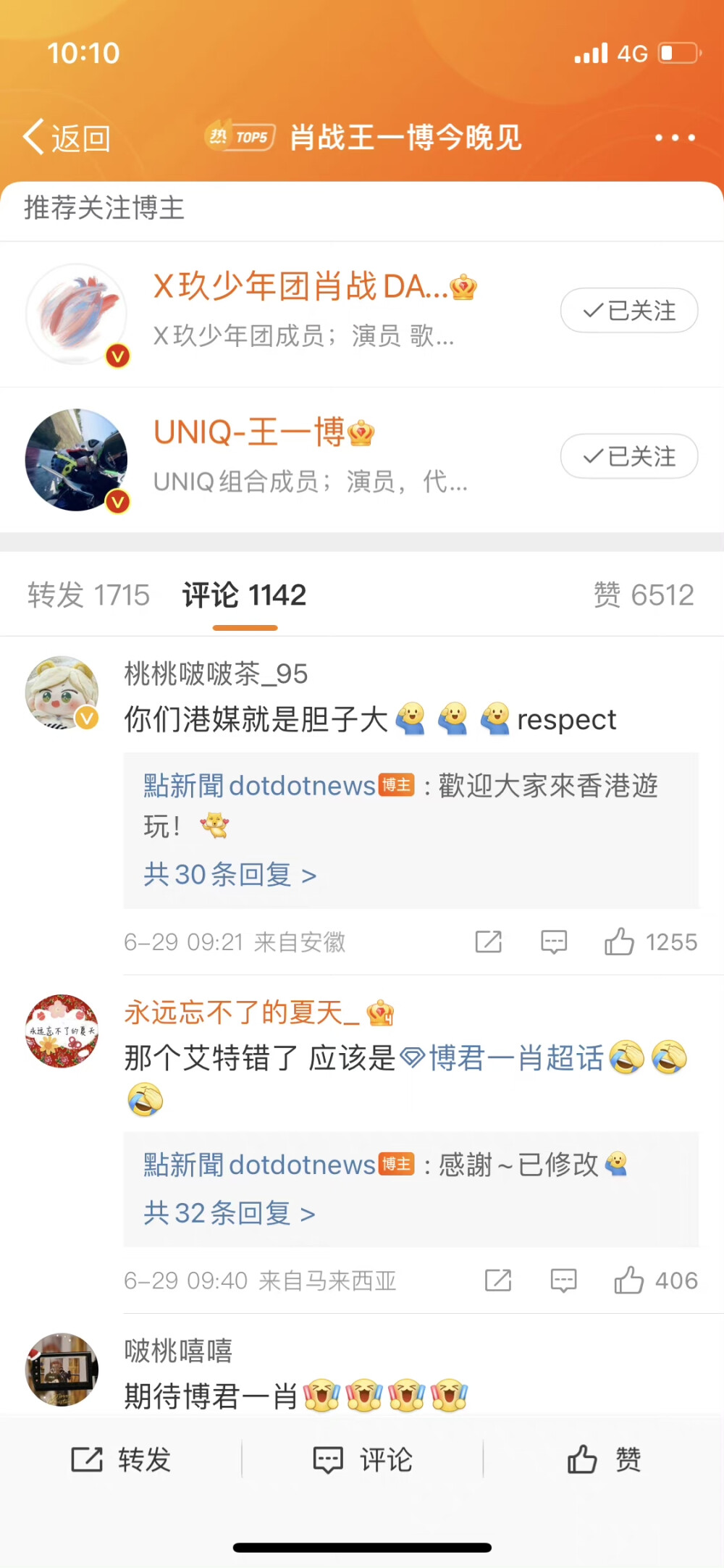The image size is (724, 1568).
Task: Tap 已关注 next to UNIQ-王一博
Action: coord(628,456)
